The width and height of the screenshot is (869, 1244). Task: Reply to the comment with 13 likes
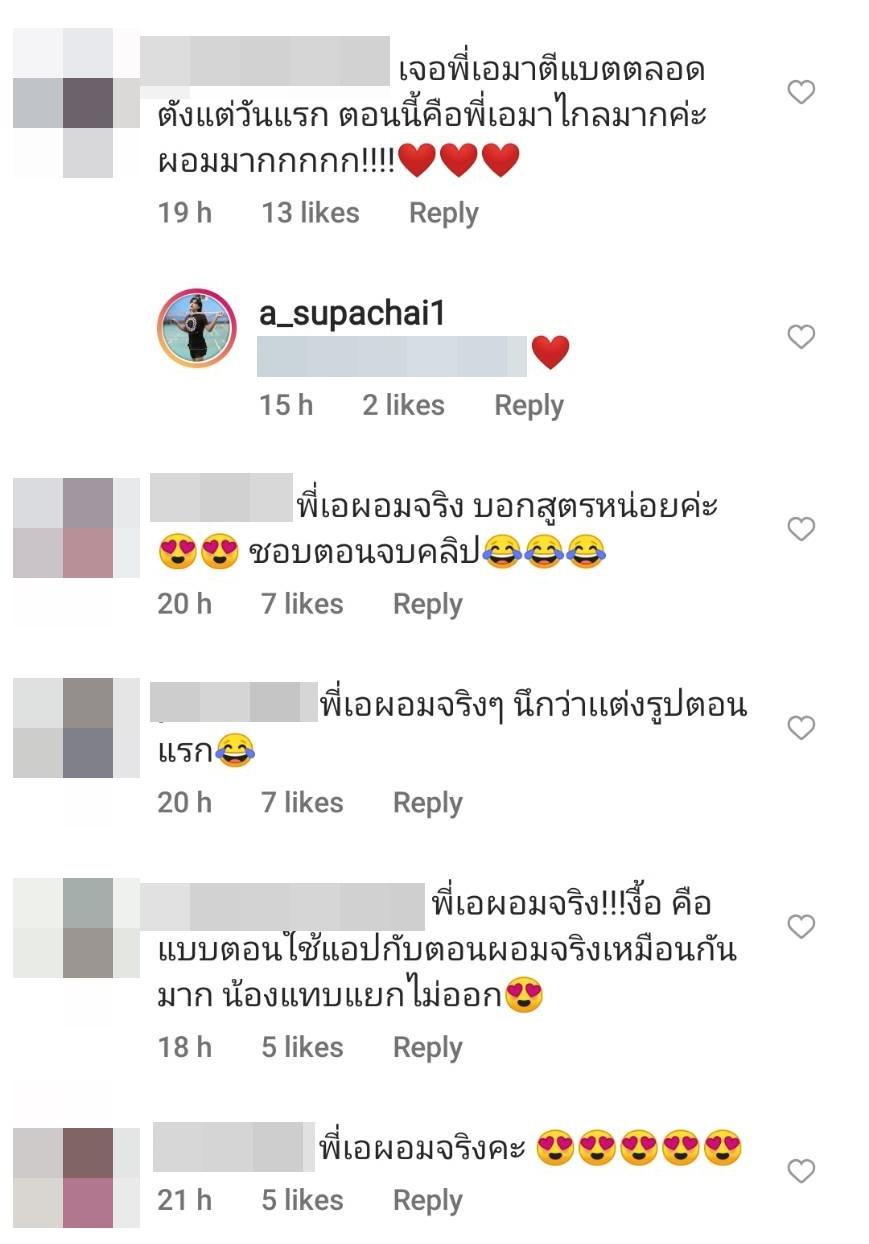pyautogui.click(x=443, y=213)
